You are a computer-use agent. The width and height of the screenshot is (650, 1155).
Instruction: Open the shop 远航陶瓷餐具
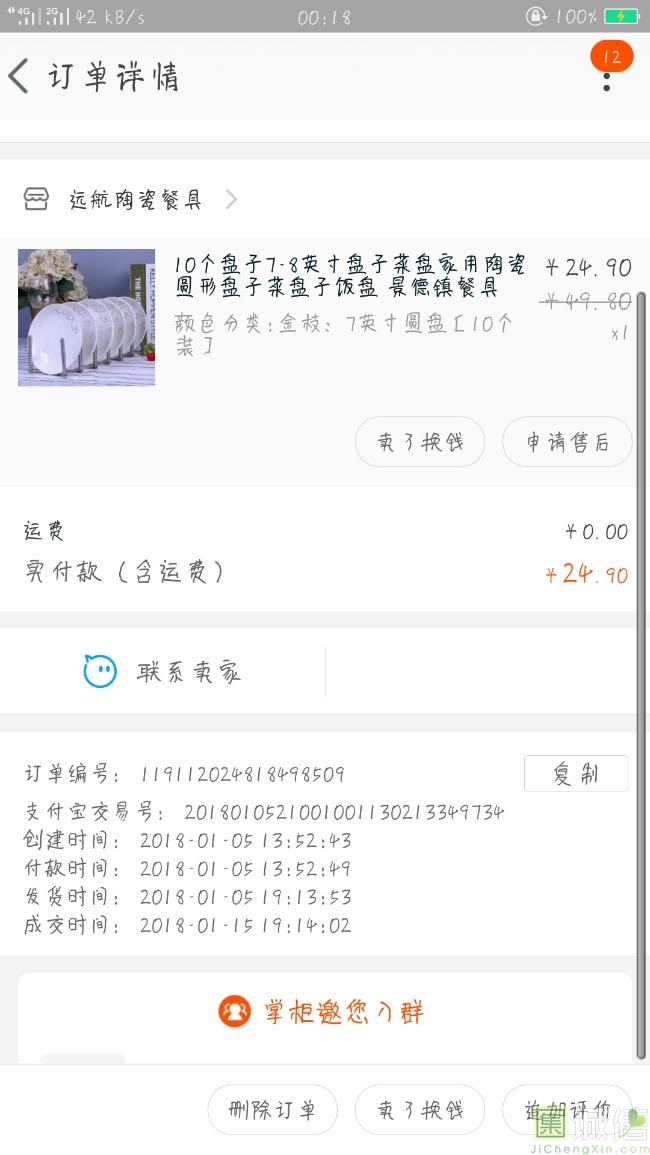(135, 200)
